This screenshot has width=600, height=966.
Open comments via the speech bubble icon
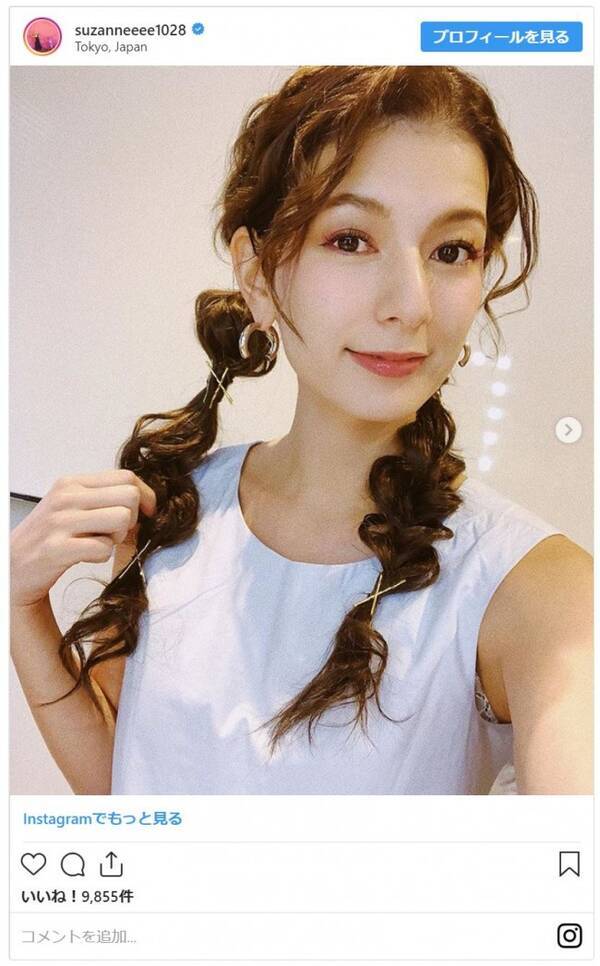click(73, 864)
